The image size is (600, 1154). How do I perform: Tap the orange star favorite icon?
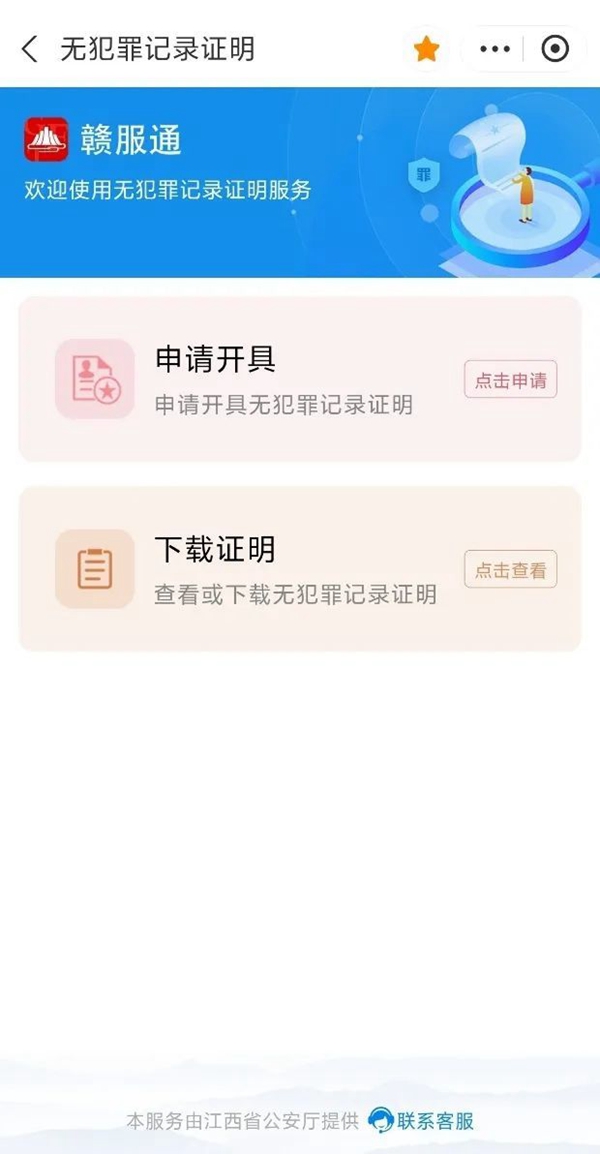427,48
